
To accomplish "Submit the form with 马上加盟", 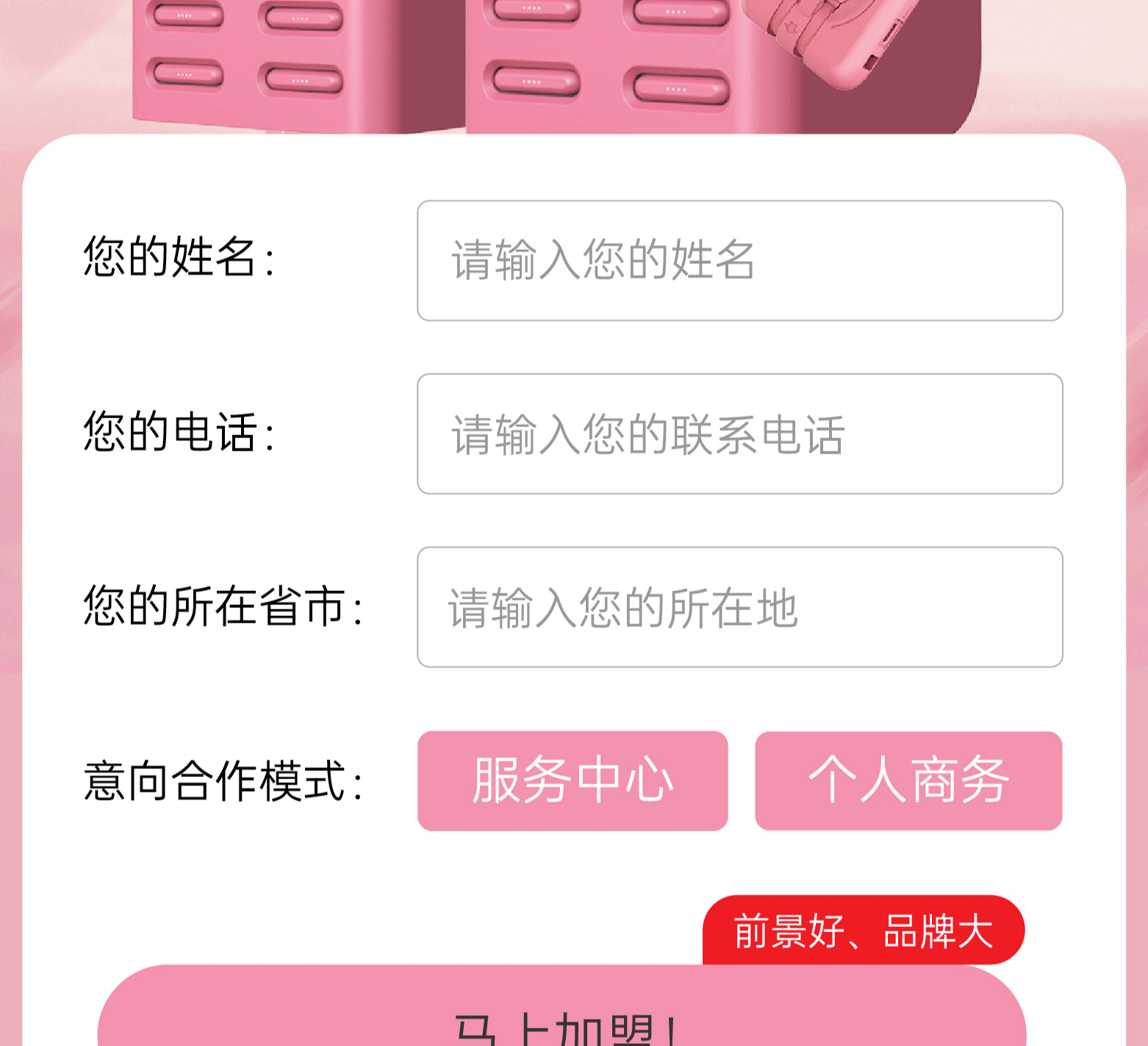I will pyautogui.click(x=562, y=1018).
